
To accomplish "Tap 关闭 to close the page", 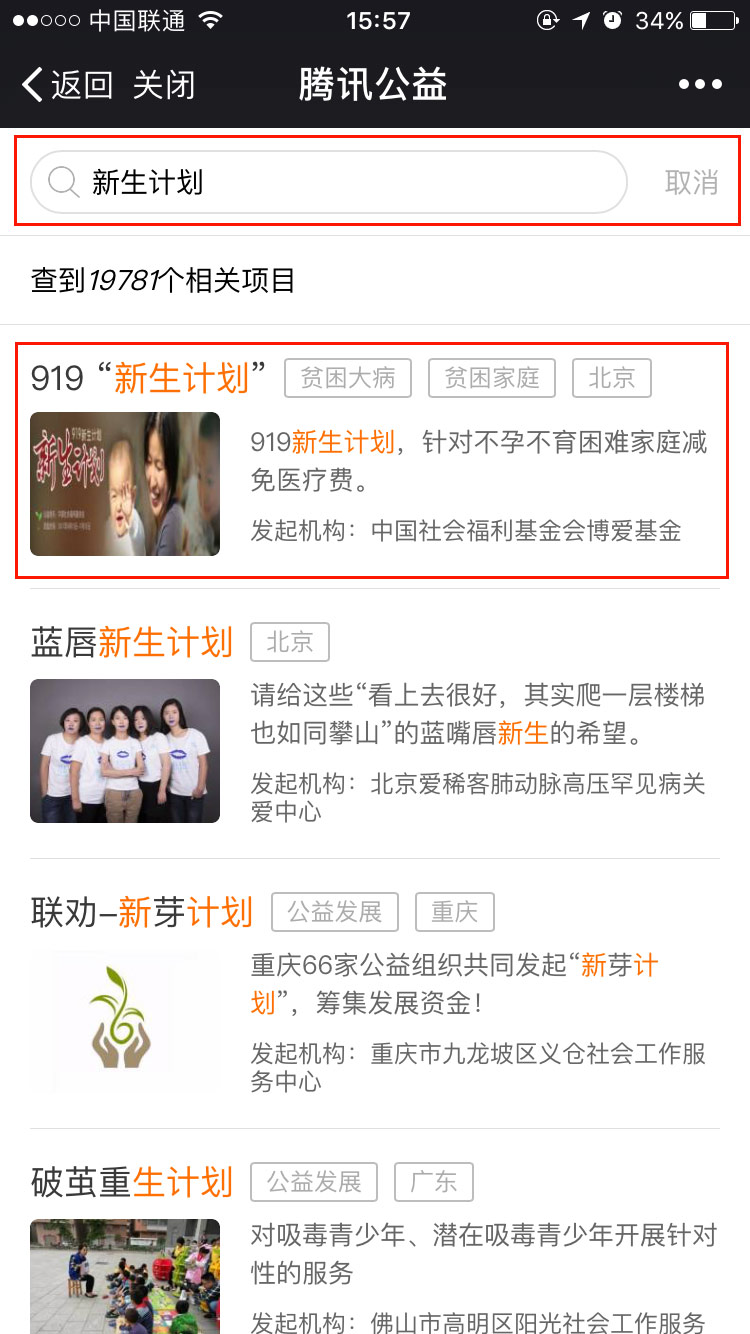I will [164, 85].
